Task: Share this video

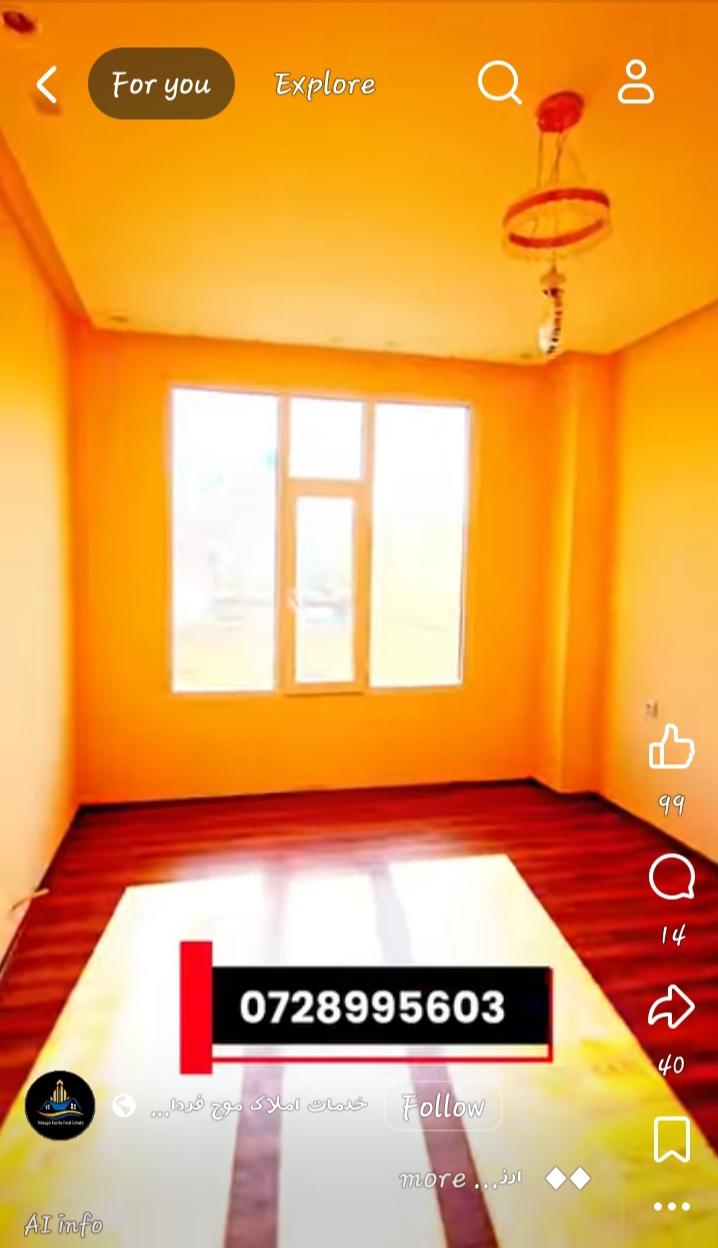Action: [x=671, y=1007]
